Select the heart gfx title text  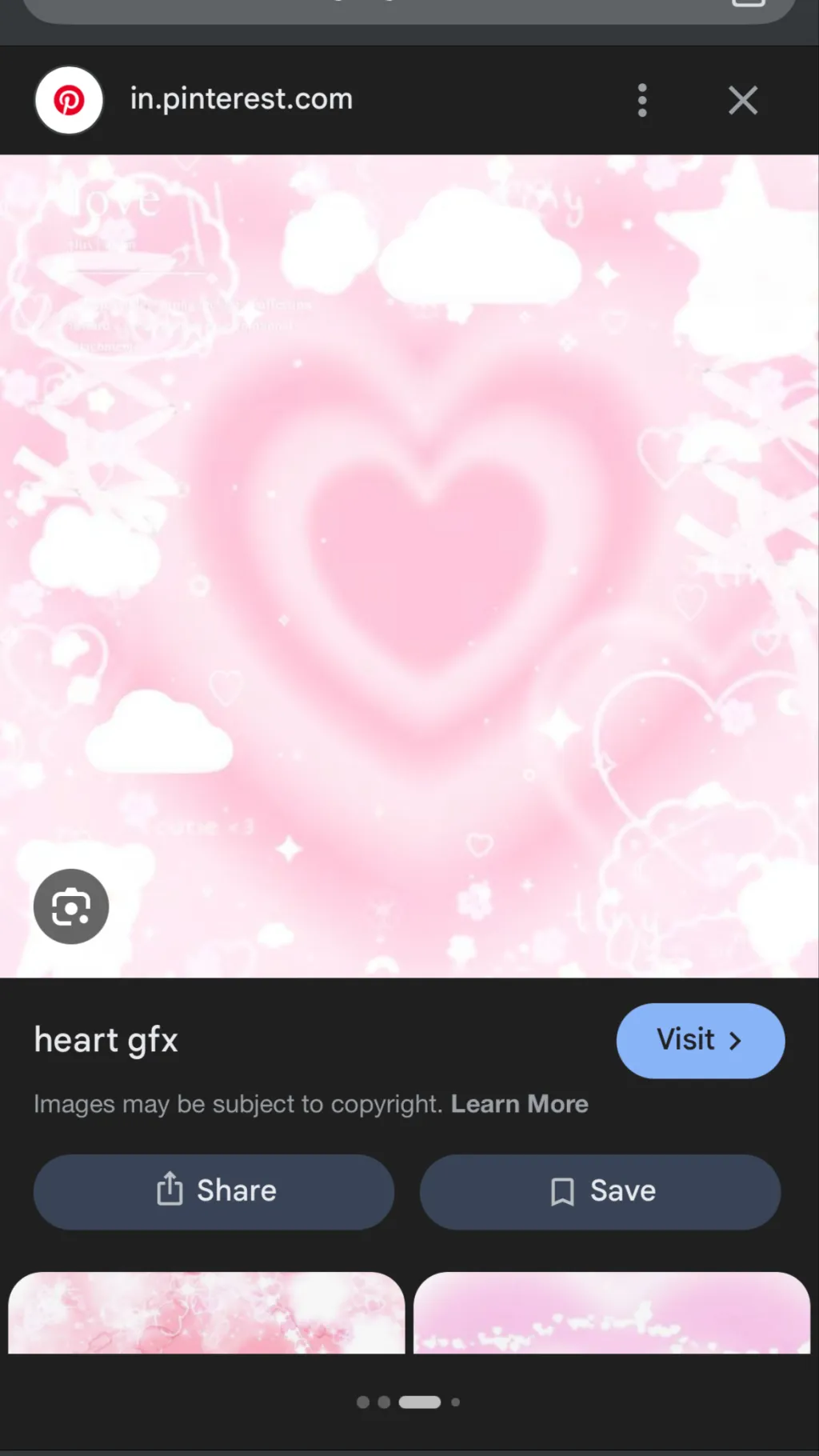point(105,1040)
